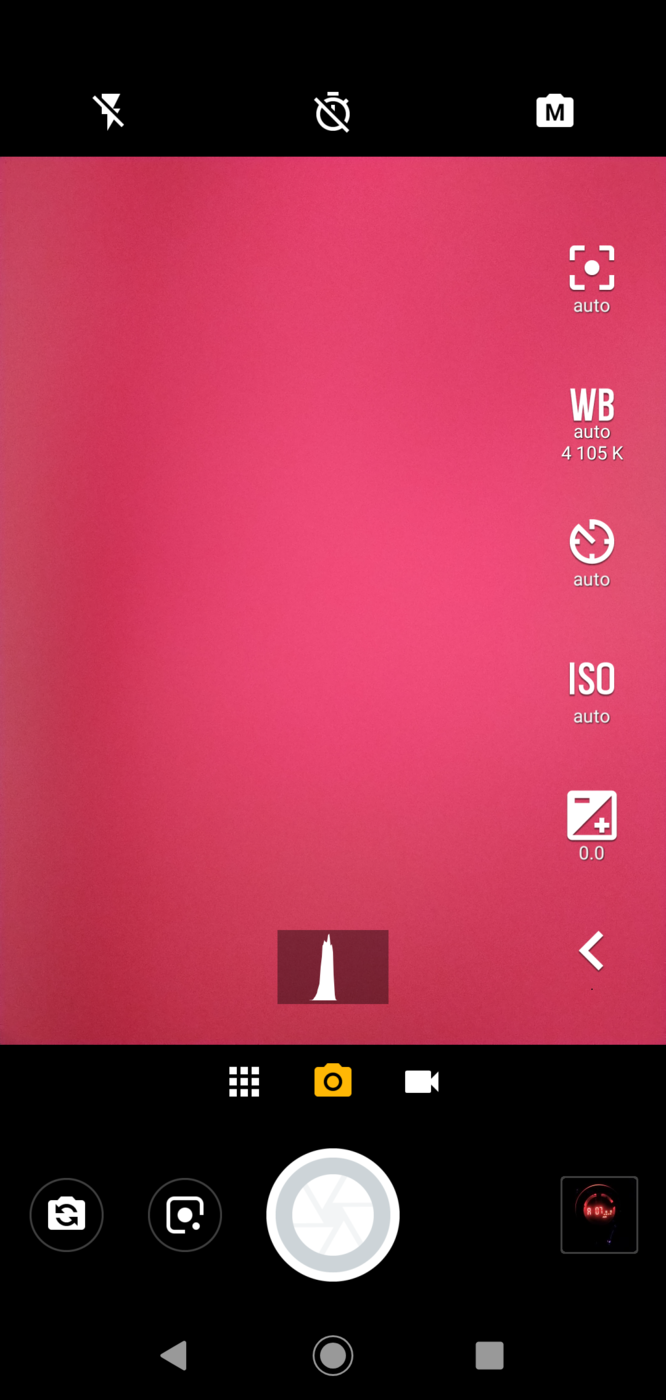The image size is (666, 1400).
Task: Open the last photo thumbnail
Action: (x=599, y=1214)
